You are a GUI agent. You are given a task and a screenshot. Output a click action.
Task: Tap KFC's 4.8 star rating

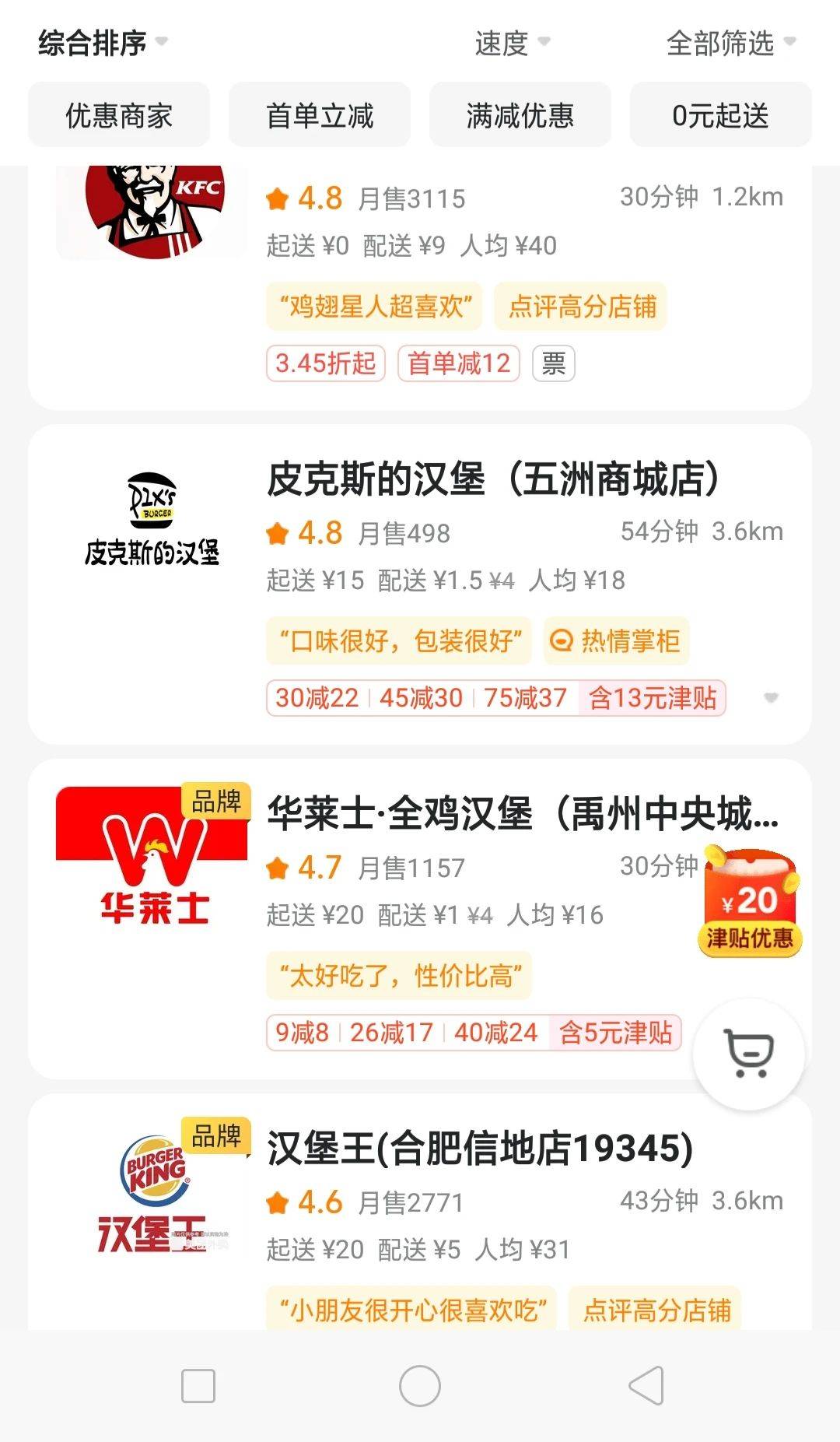point(307,198)
